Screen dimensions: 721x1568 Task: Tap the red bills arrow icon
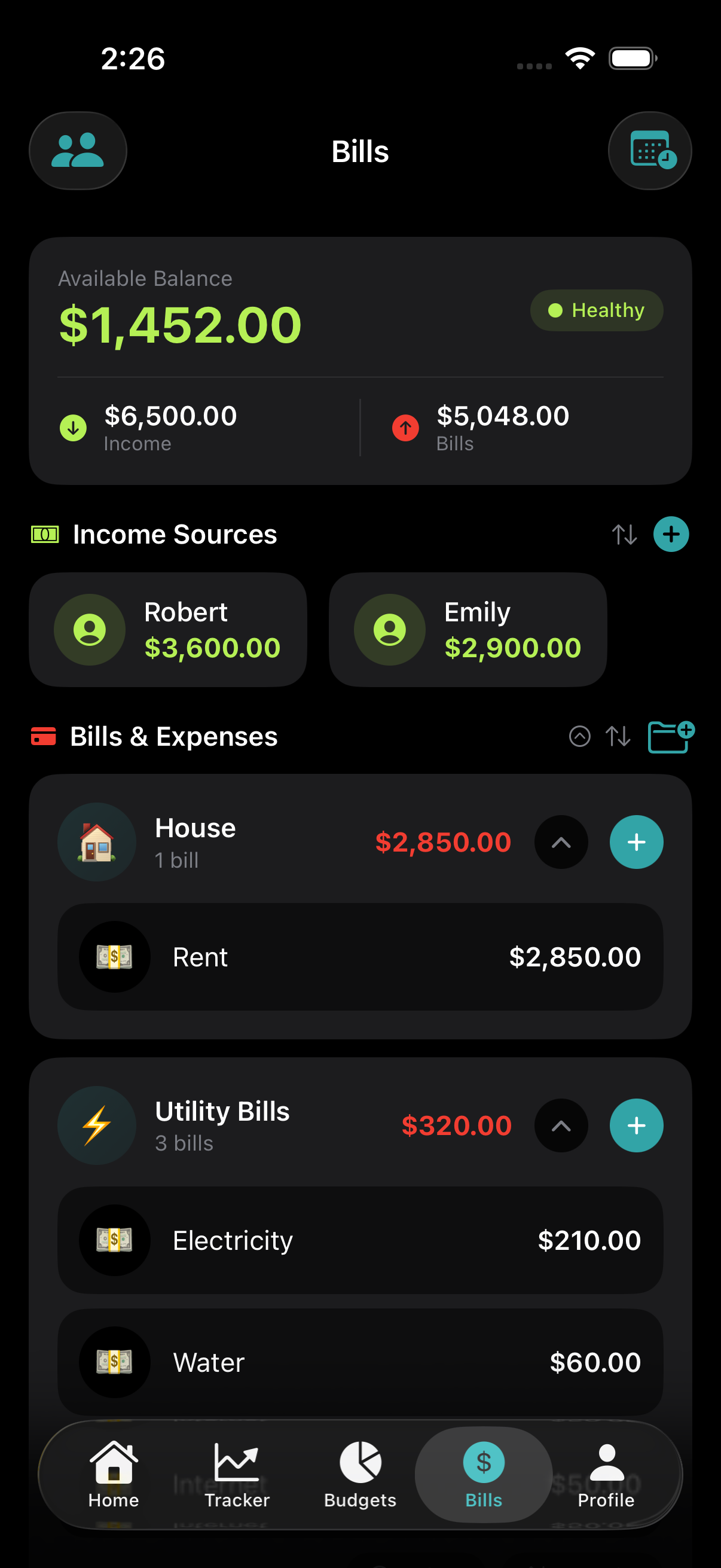[x=405, y=428]
